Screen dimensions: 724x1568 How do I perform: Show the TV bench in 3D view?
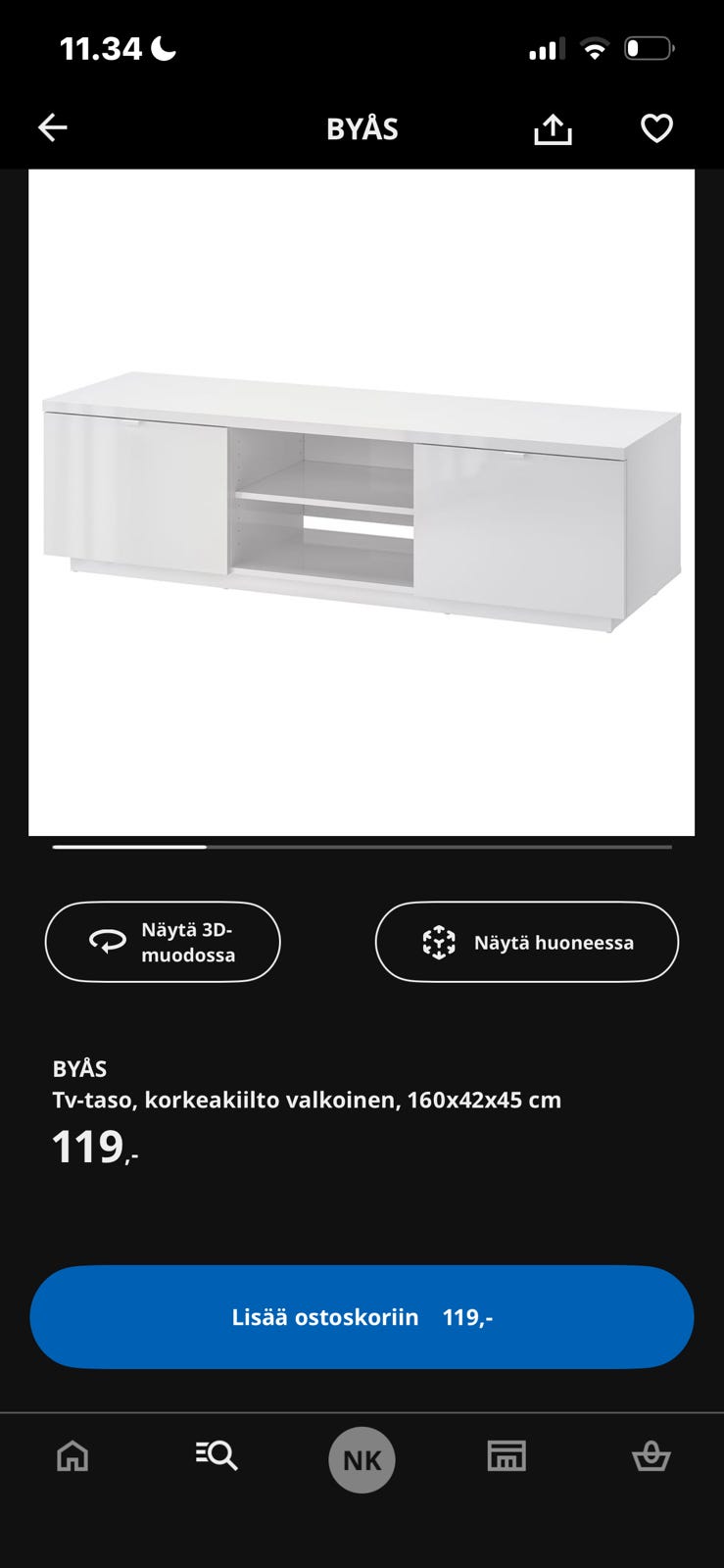coord(163,942)
